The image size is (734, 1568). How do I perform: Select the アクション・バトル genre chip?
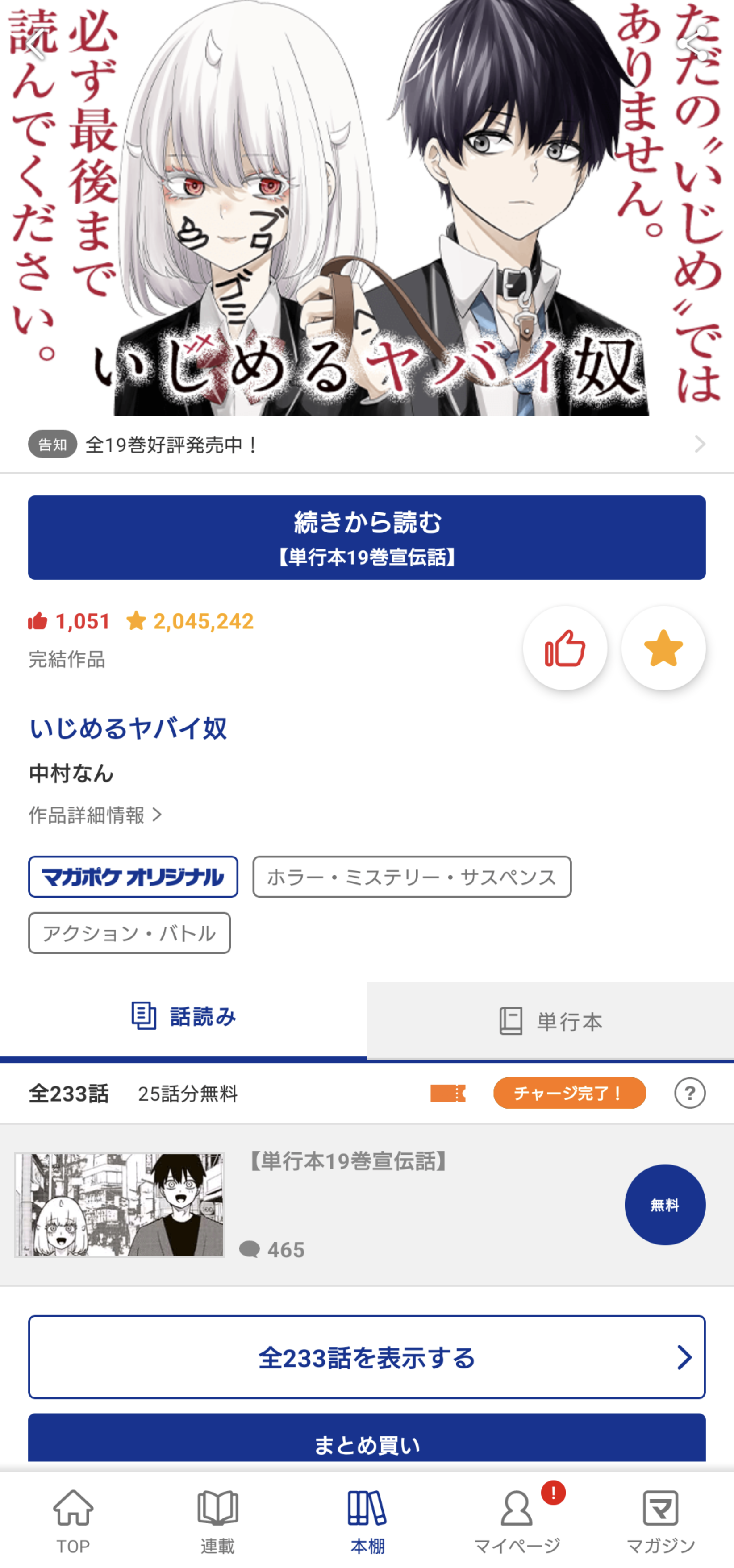coord(129,932)
